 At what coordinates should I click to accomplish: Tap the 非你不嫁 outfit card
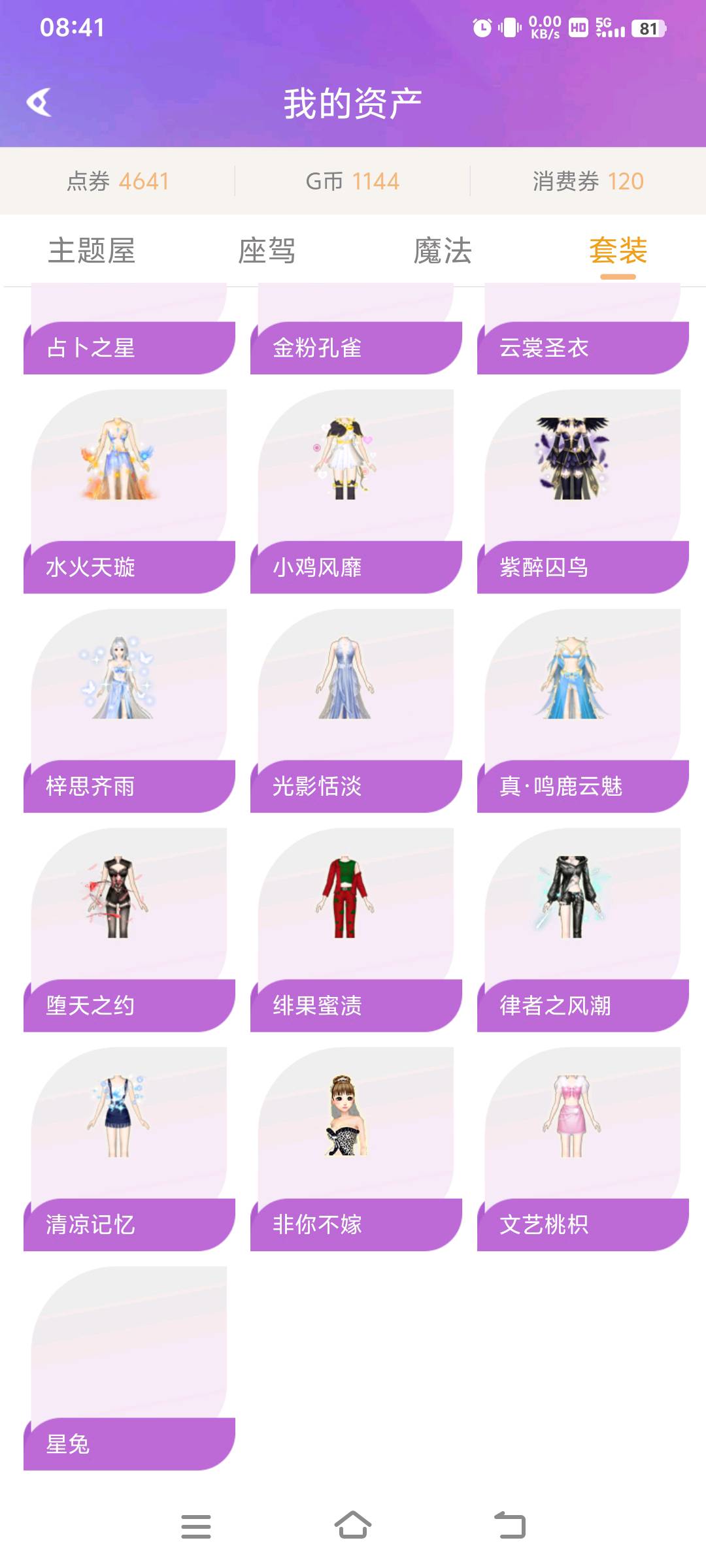[356, 1148]
